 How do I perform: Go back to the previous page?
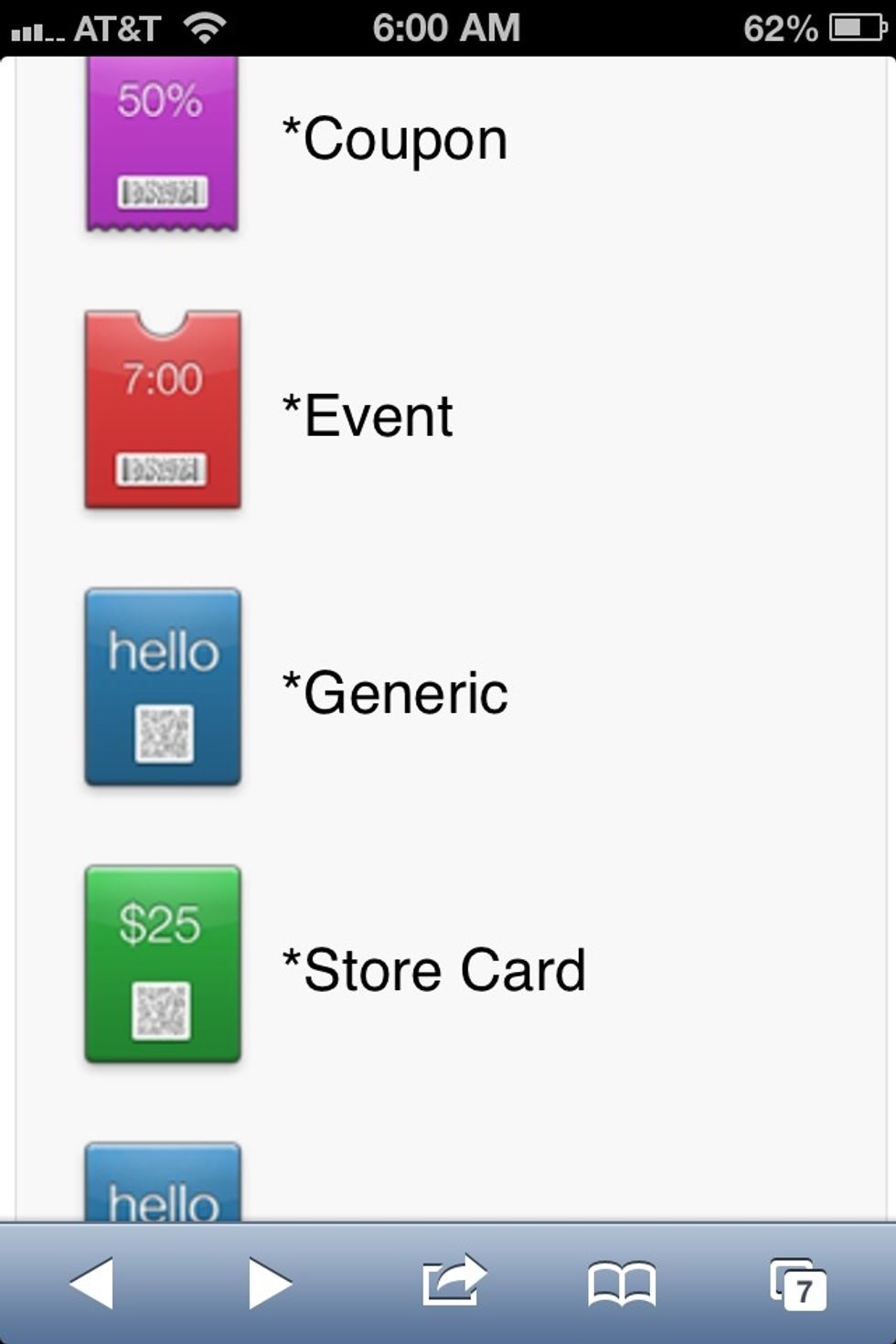click(x=91, y=1283)
